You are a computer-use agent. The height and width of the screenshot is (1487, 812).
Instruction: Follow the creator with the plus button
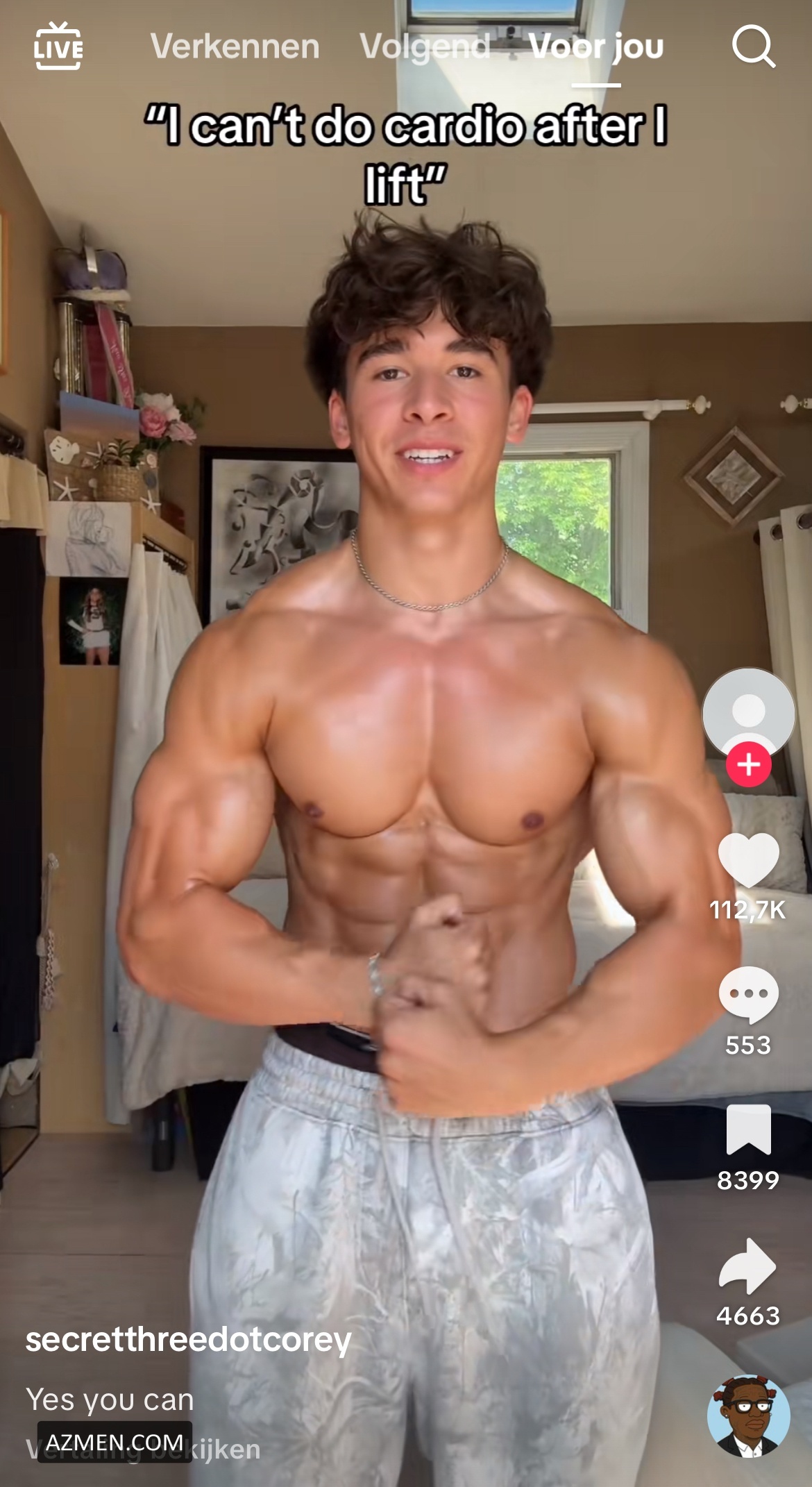click(x=748, y=765)
